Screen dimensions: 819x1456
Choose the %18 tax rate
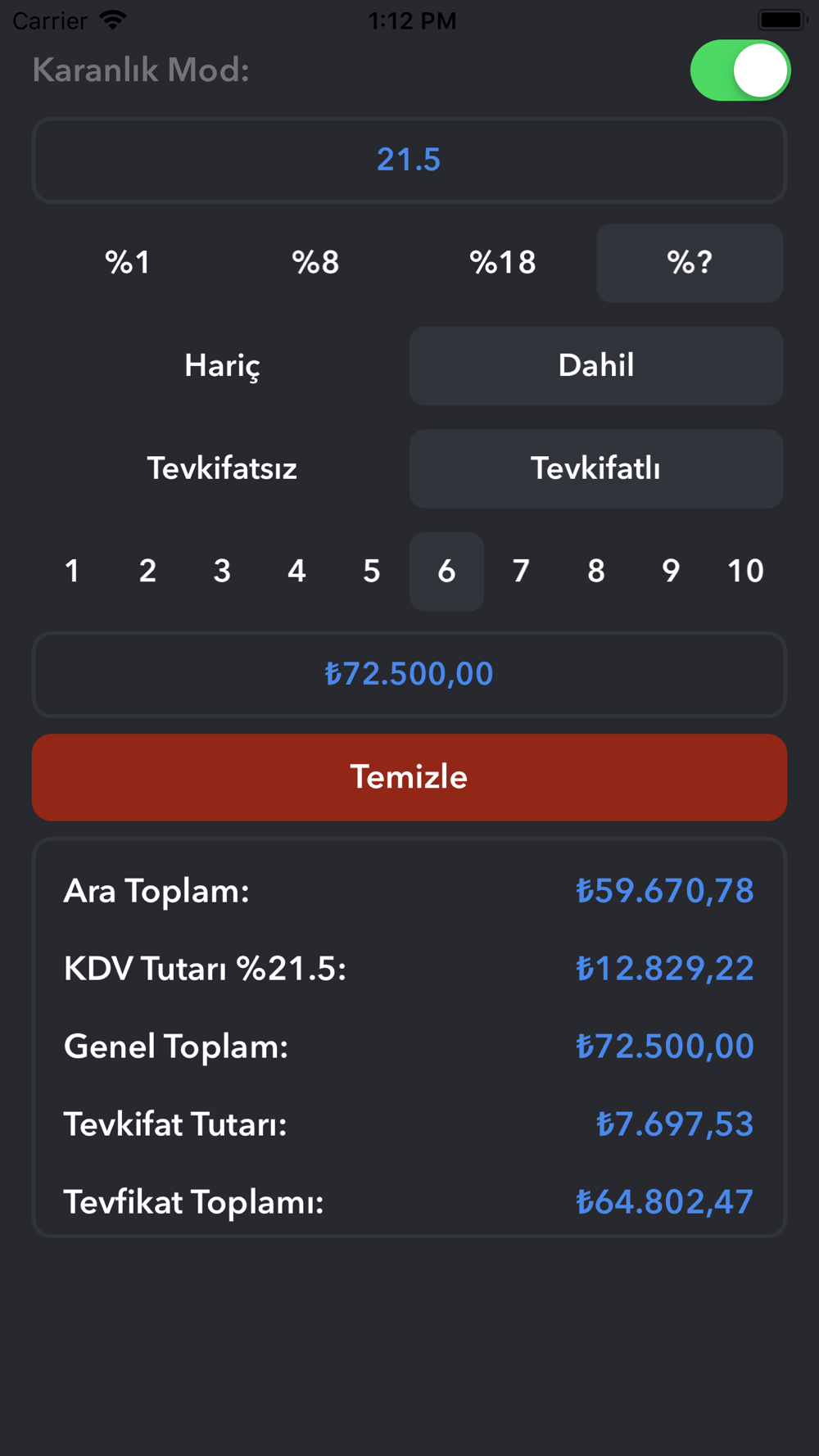point(503,263)
